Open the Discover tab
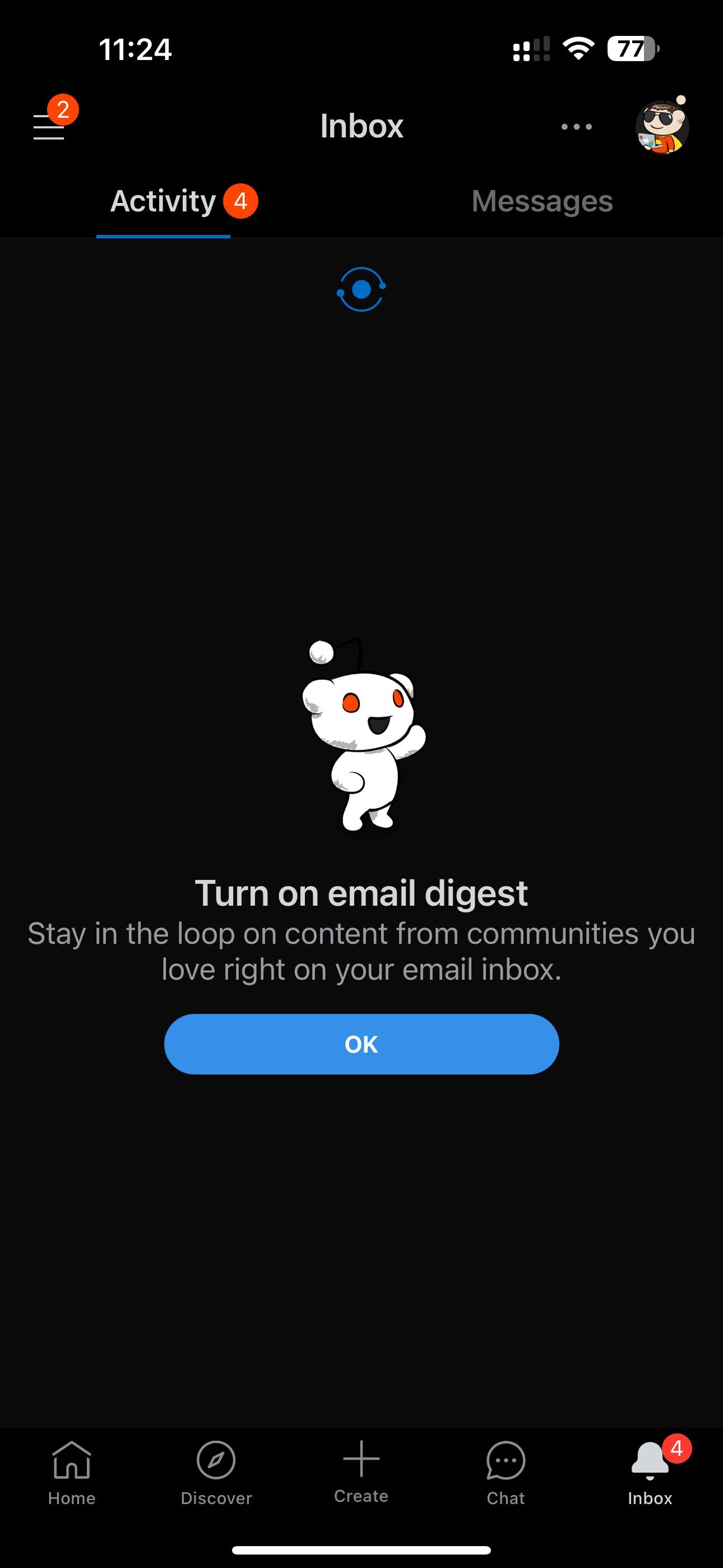Screen dimensions: 723x1568 (x=216, y=1473)
